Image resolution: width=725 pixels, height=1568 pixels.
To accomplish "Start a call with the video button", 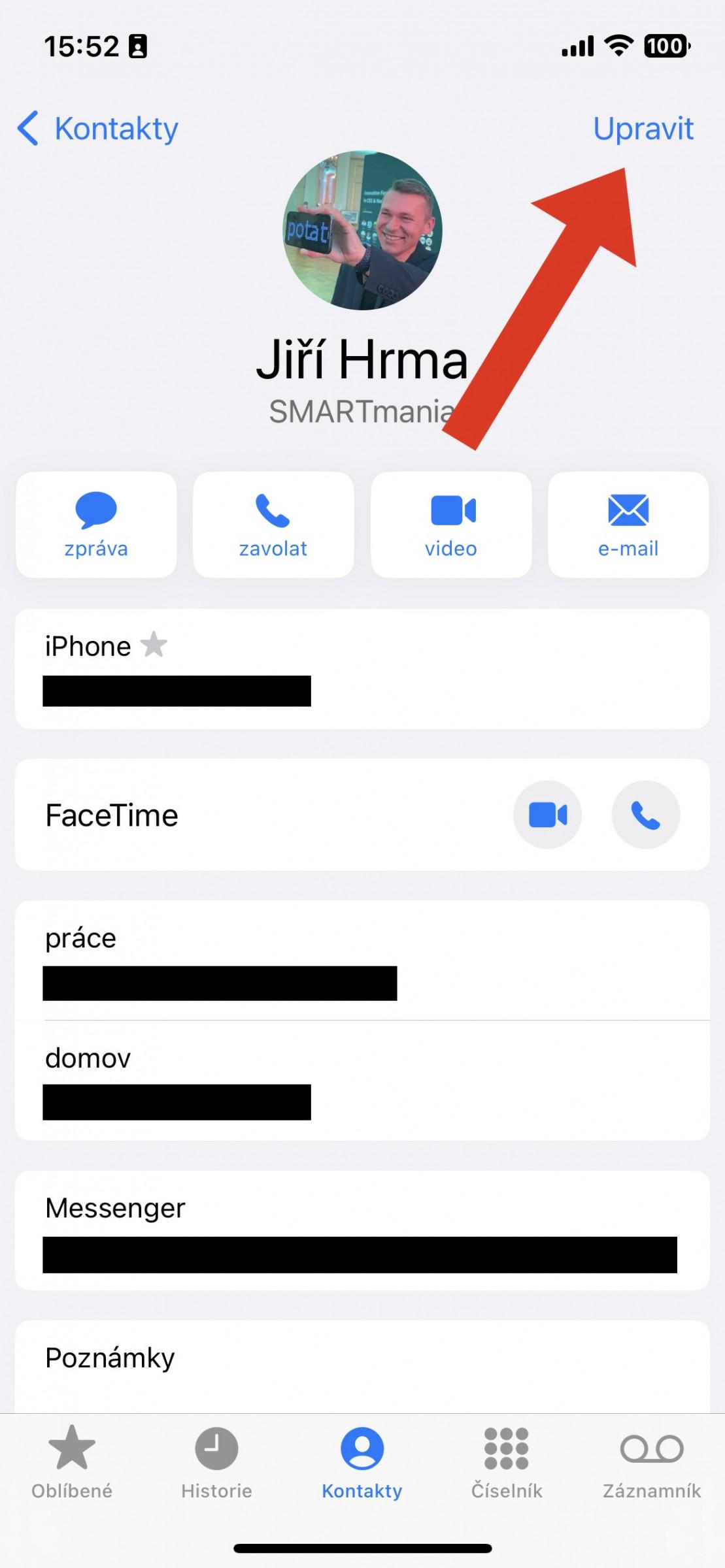I will [x=451, y=525].
